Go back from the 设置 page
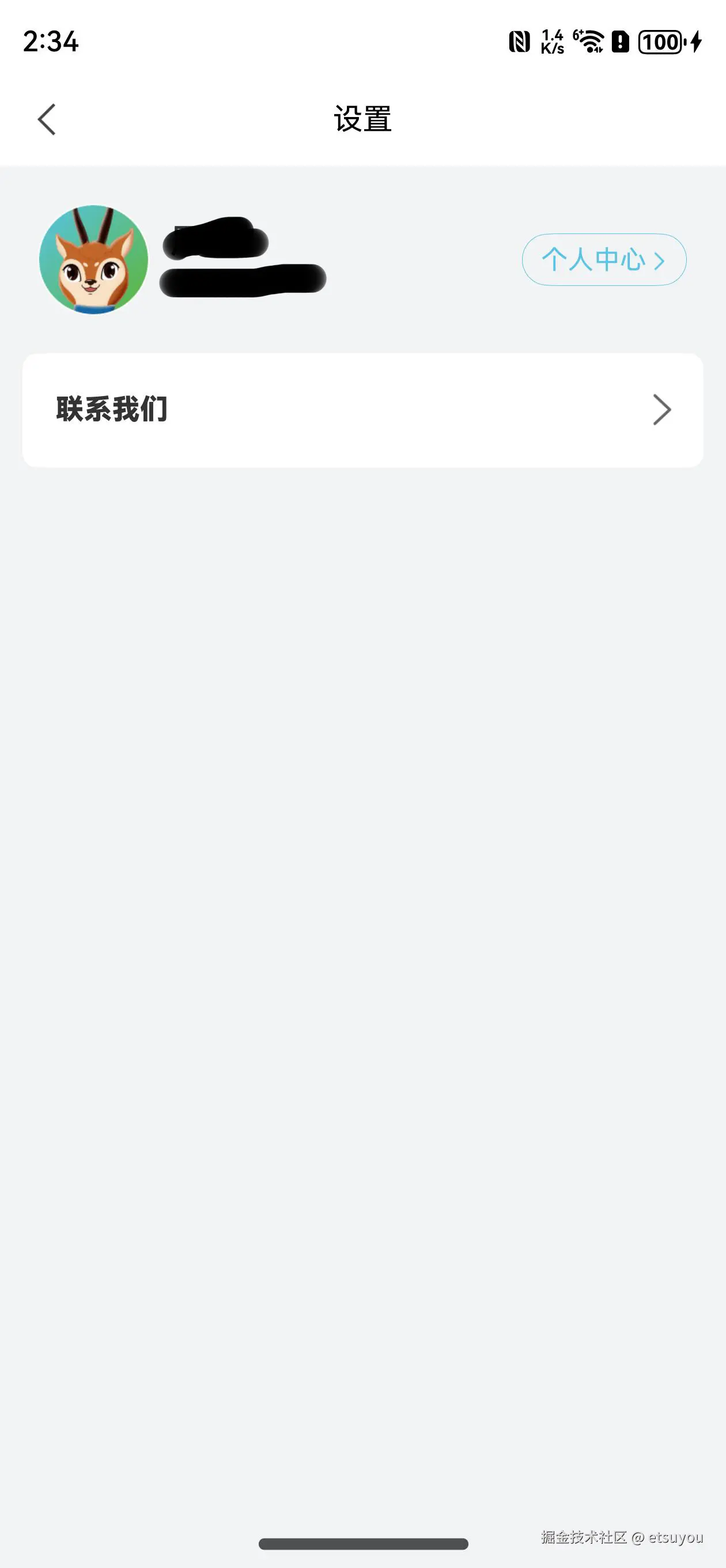 point(47,119)
